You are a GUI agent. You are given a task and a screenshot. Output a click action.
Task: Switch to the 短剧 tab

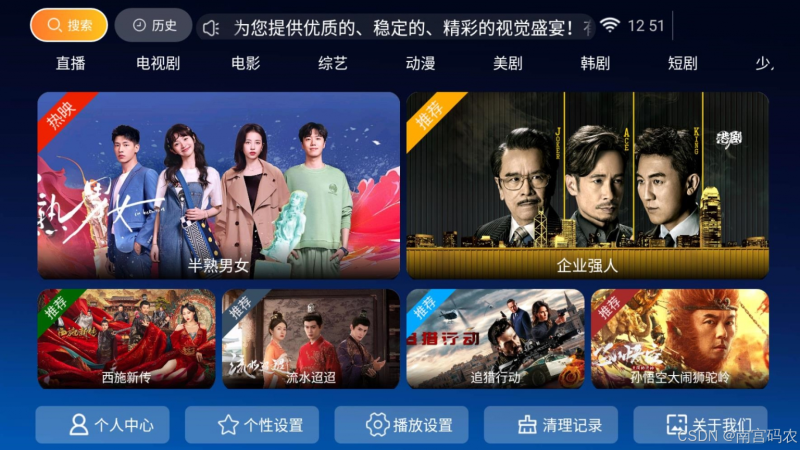pos(682,64)
